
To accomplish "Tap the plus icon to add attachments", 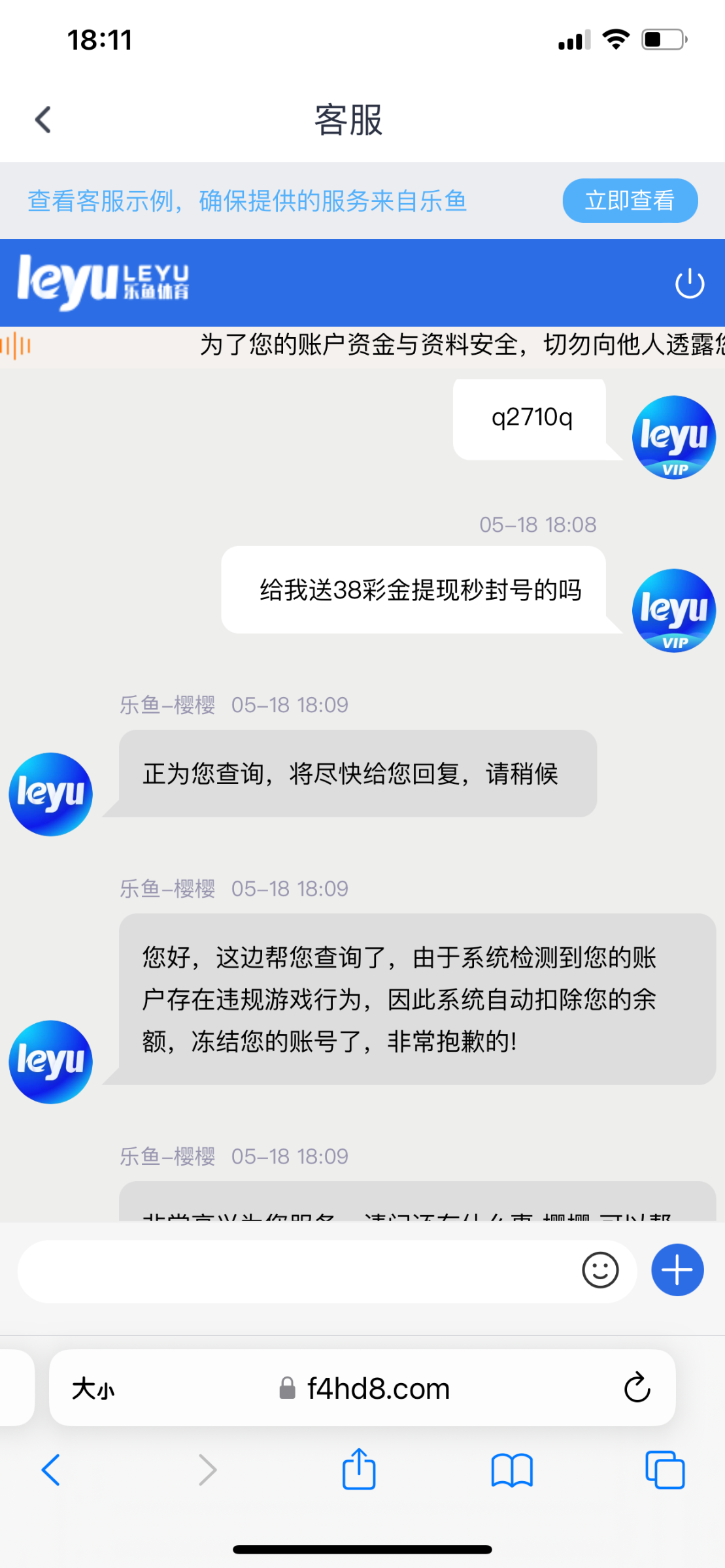I will [677, 1269].
